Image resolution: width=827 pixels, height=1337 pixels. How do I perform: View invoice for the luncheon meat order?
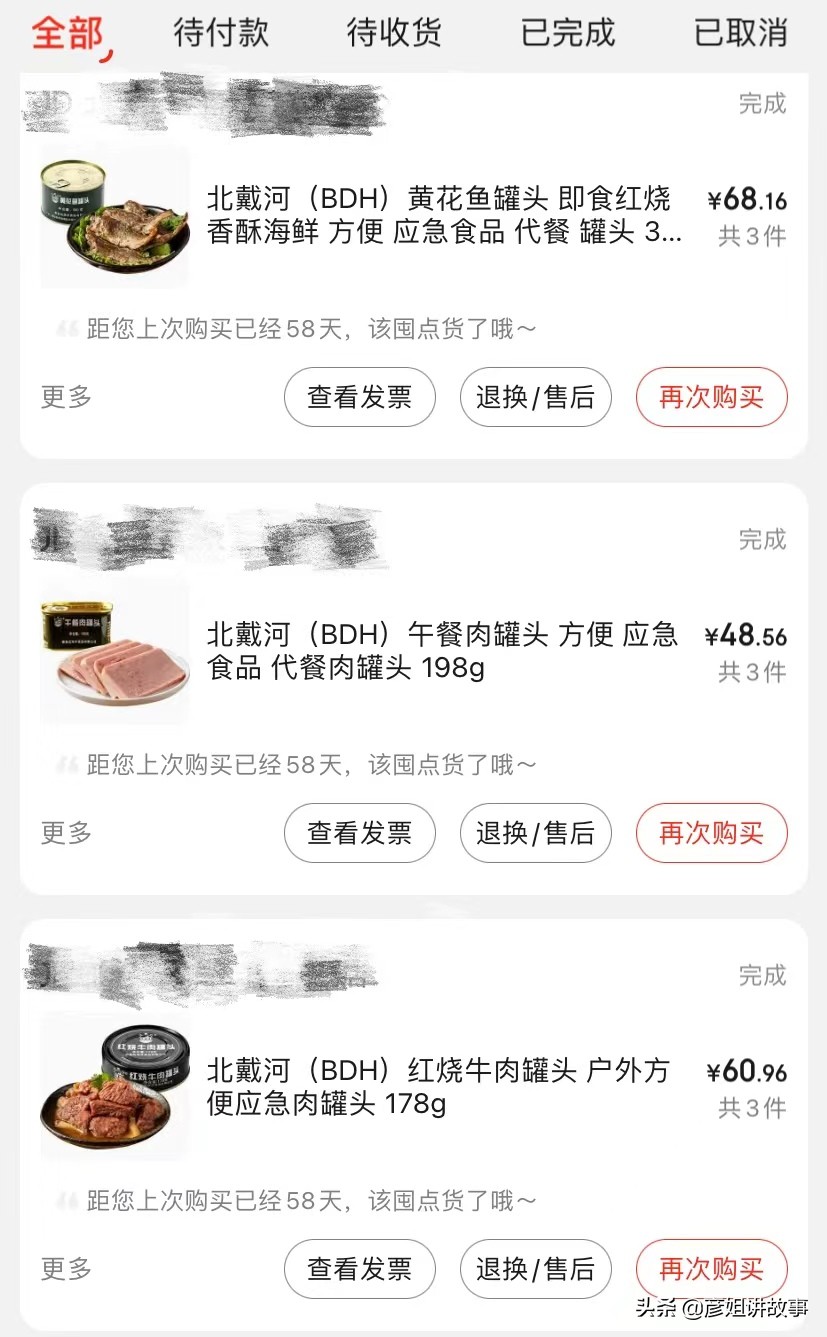359,833
